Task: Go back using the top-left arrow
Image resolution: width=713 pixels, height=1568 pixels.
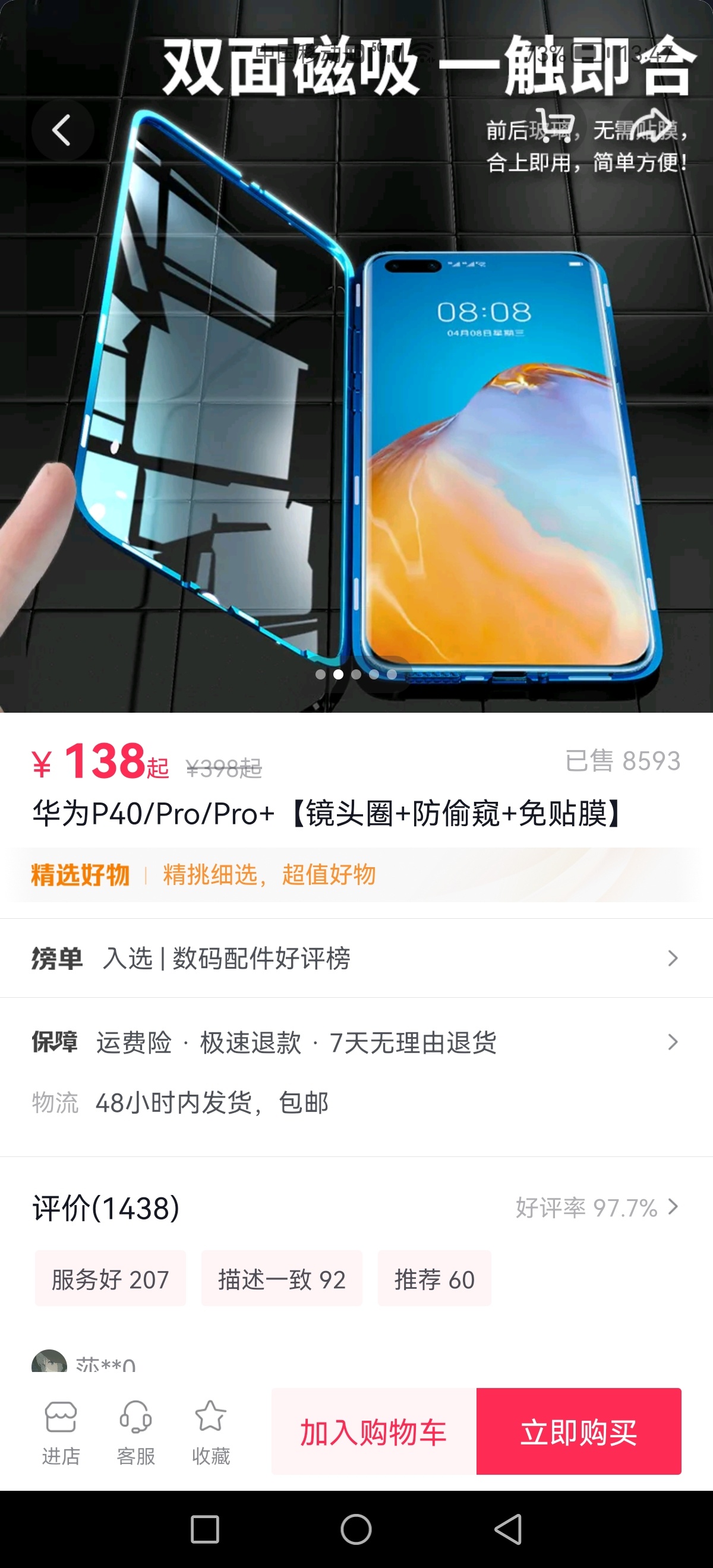Action: [x=62, y=130]
